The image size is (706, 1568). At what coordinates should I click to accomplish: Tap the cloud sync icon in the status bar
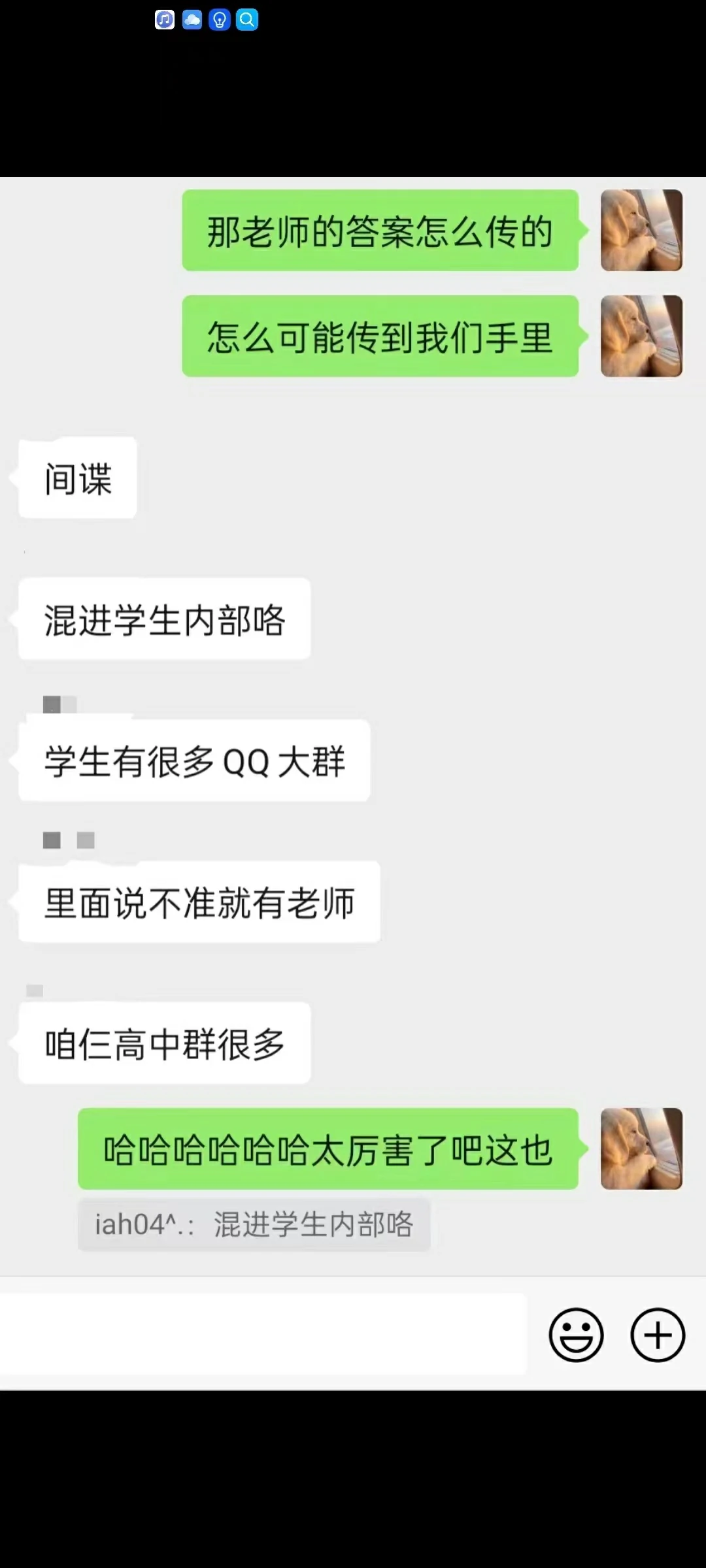(x=192, y=20)
